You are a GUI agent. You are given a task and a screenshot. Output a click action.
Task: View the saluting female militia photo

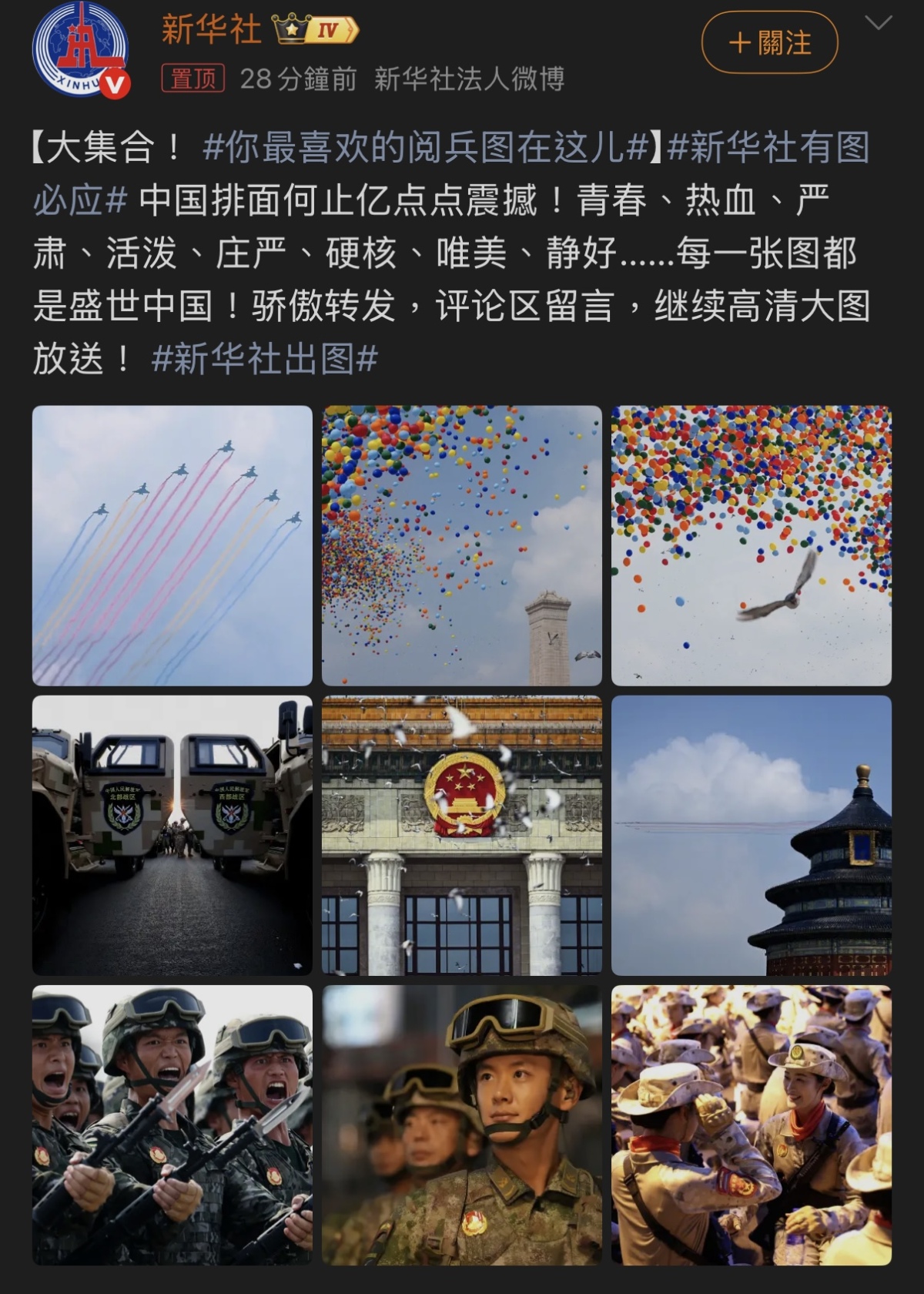[x=751, y=1125]
